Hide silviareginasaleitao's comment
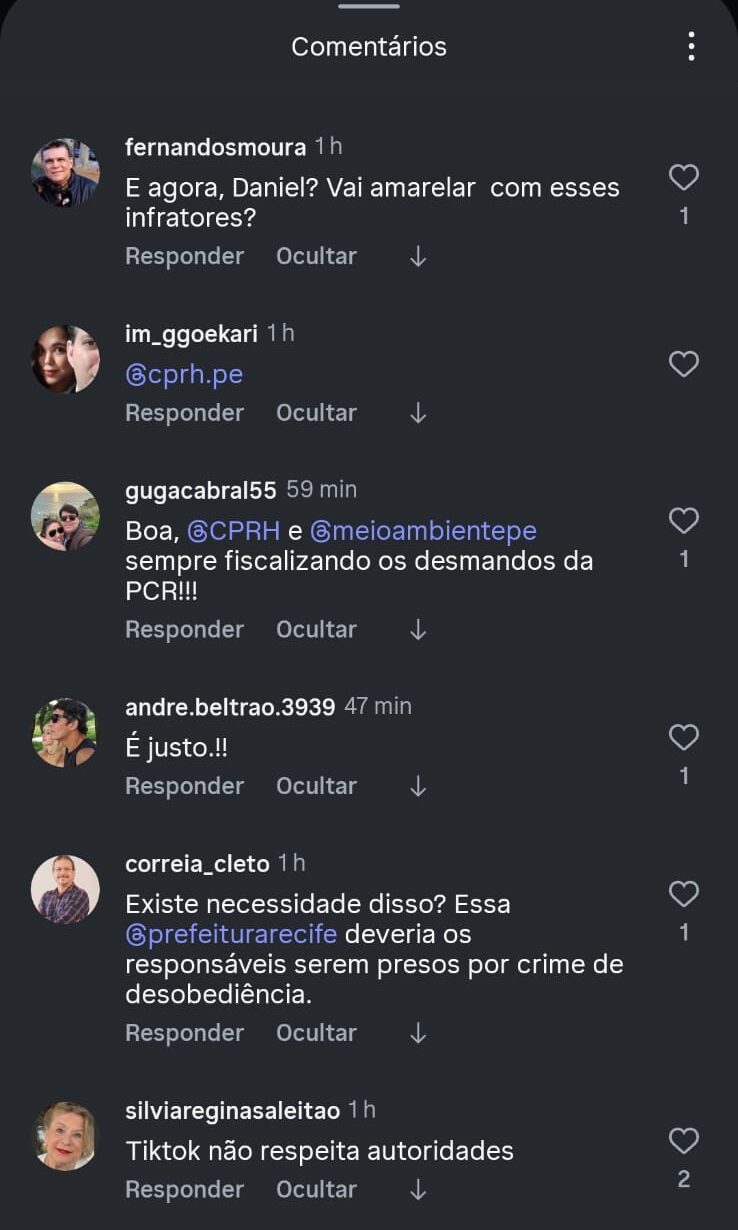738x1230 pixels. (x=316, y=1189)
